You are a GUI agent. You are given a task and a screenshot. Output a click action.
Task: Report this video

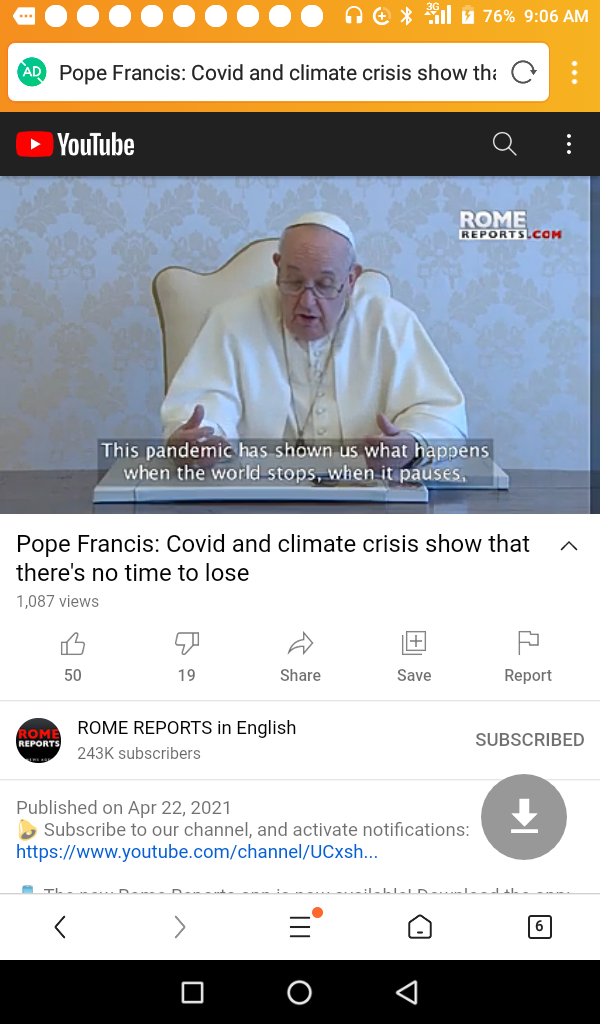528,657
